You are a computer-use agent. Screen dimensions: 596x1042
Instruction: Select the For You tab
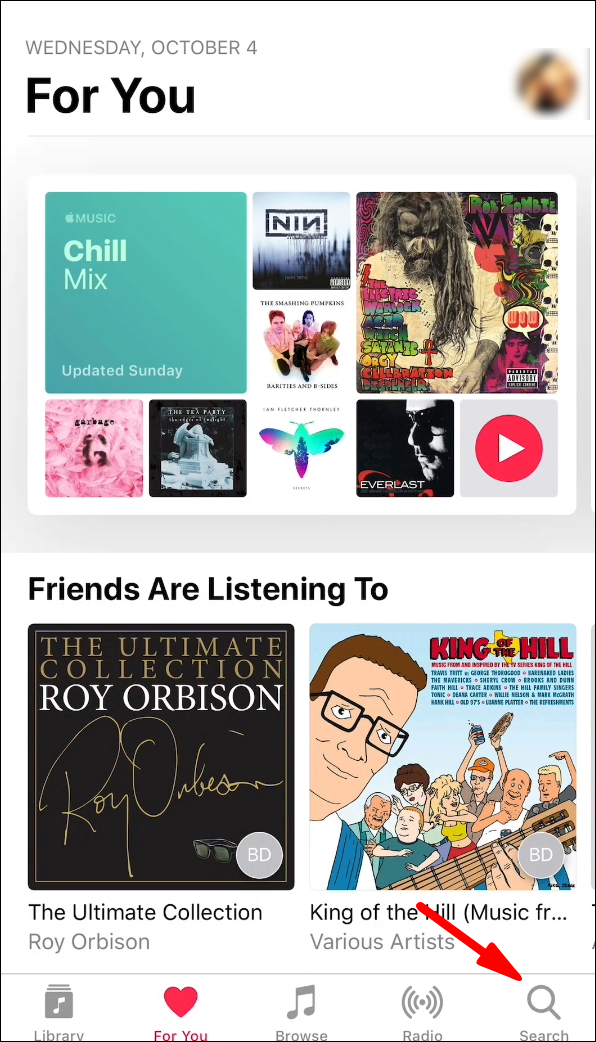pyautogui.click(x=180, y=1011)
